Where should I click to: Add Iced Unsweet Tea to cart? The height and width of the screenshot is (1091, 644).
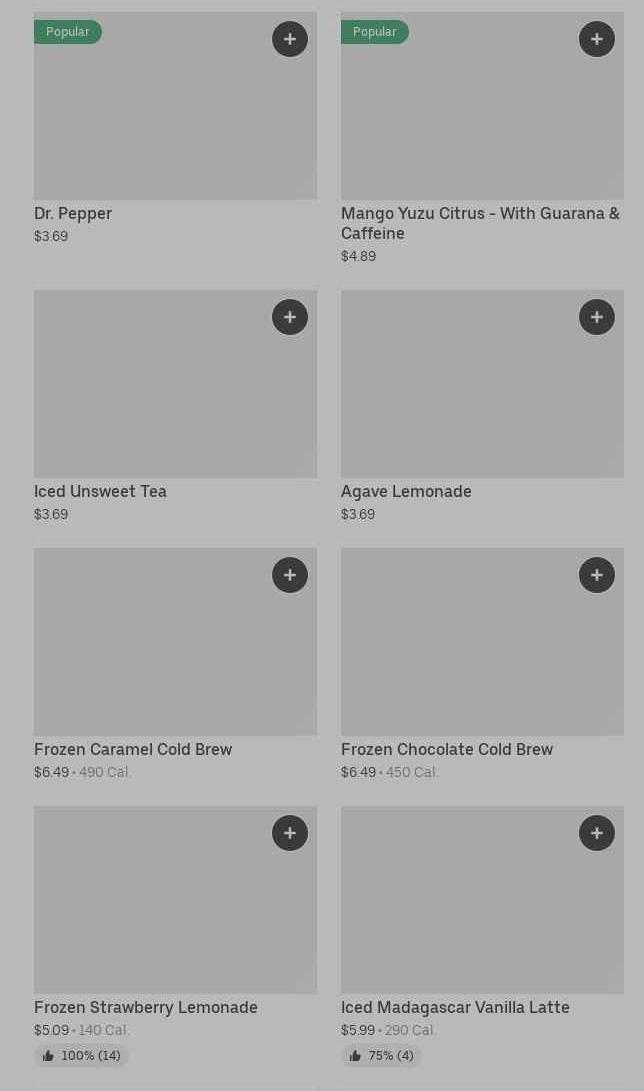(x=290, y=317)
